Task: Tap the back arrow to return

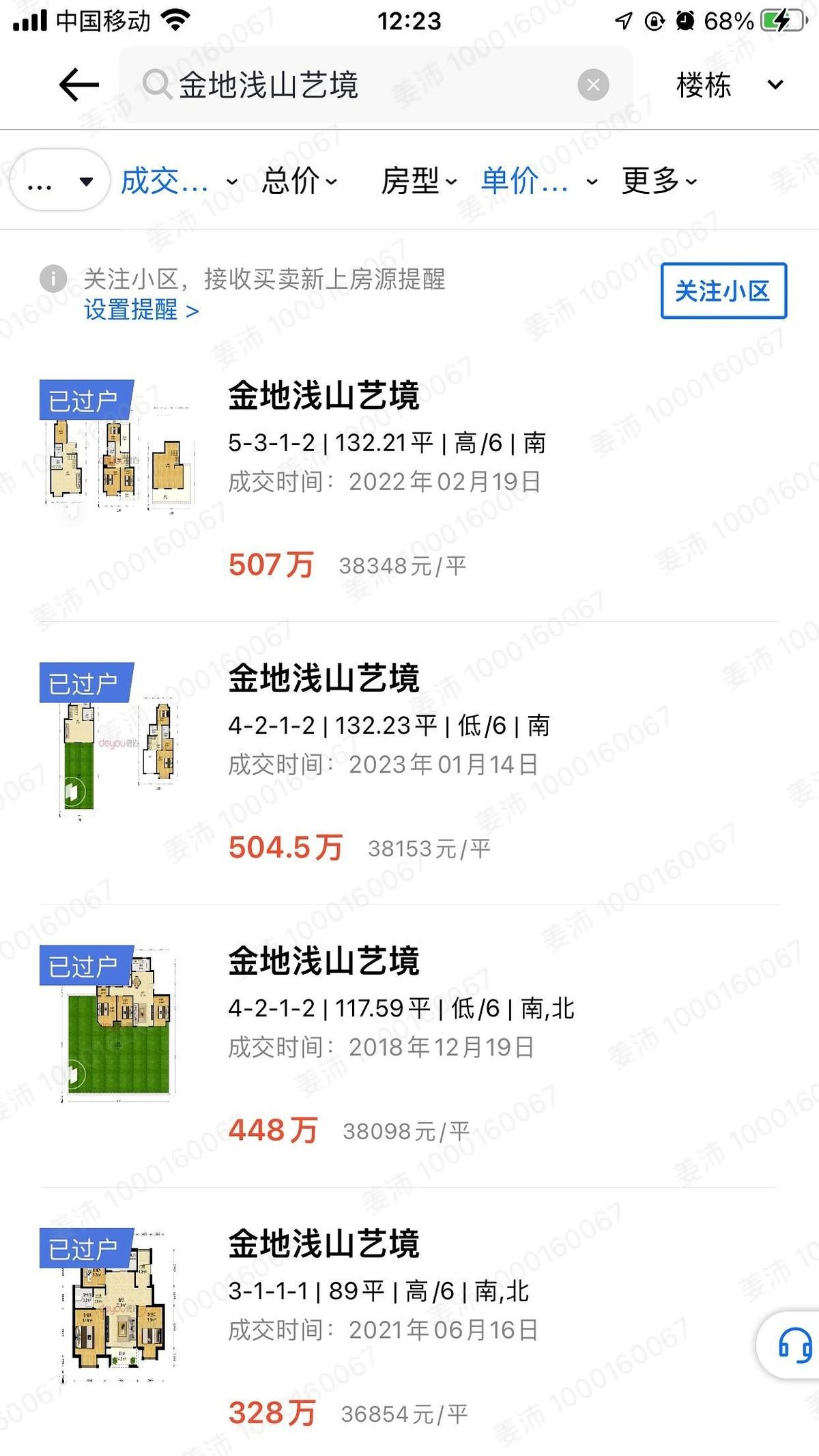Action: click(79, 85)
